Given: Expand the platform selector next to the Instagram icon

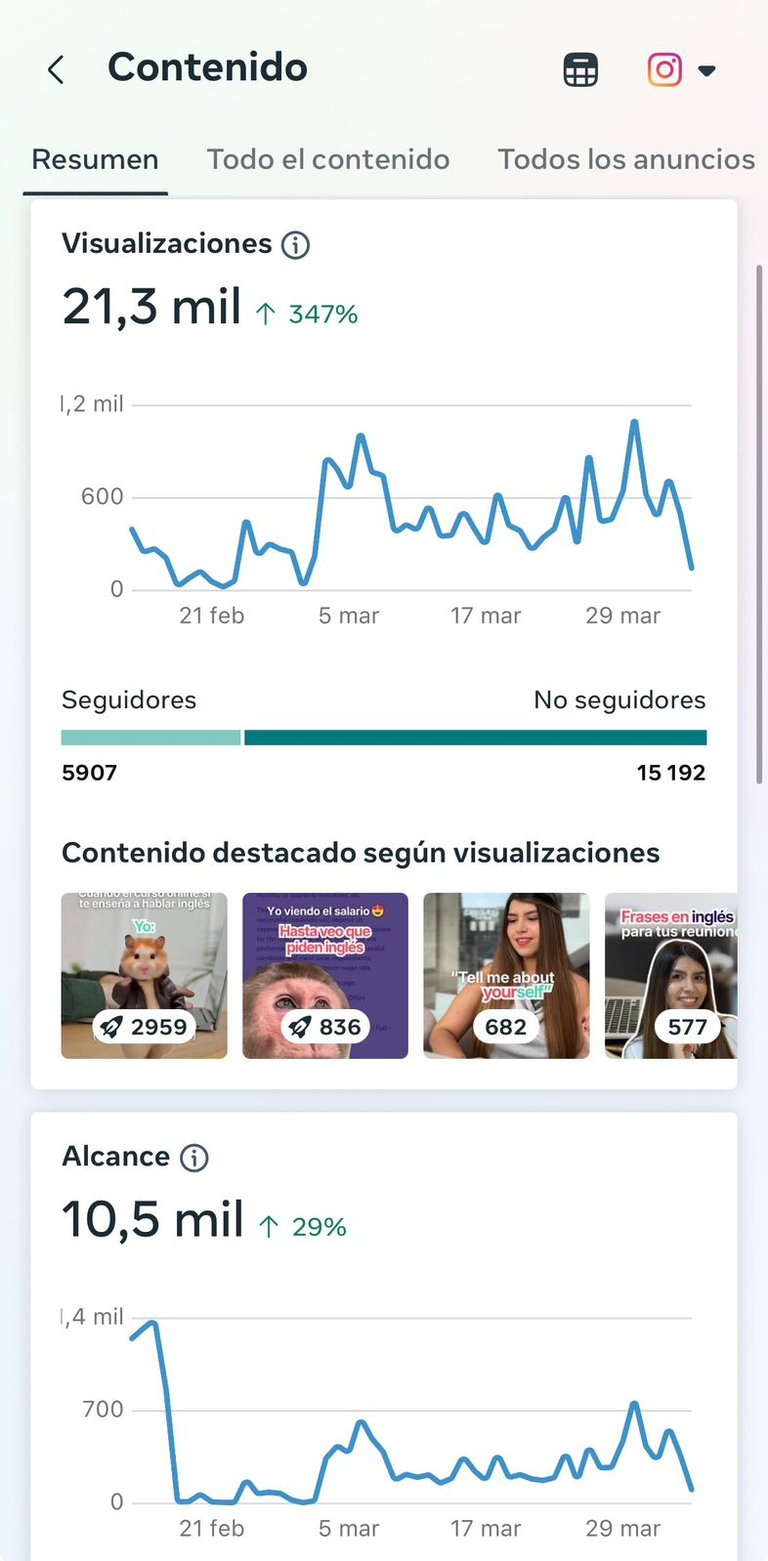Looking at the screenshot, I should (706, 71).
